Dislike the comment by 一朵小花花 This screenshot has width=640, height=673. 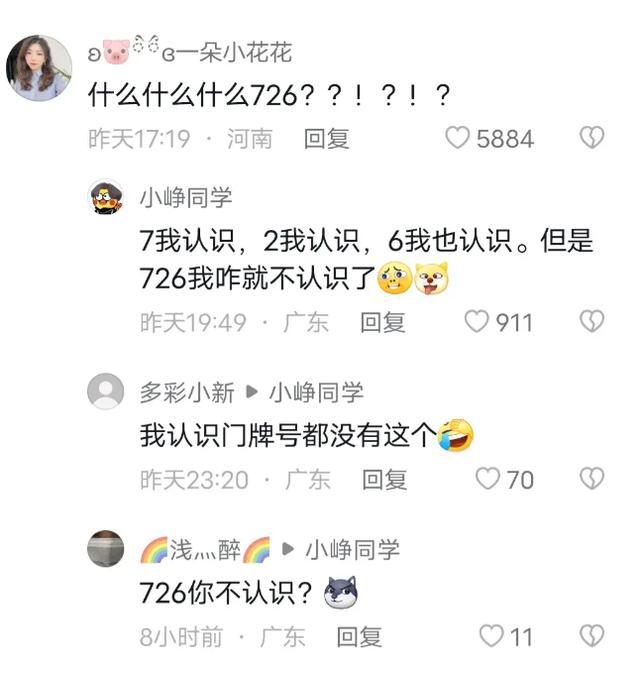(x=592, y=138)
